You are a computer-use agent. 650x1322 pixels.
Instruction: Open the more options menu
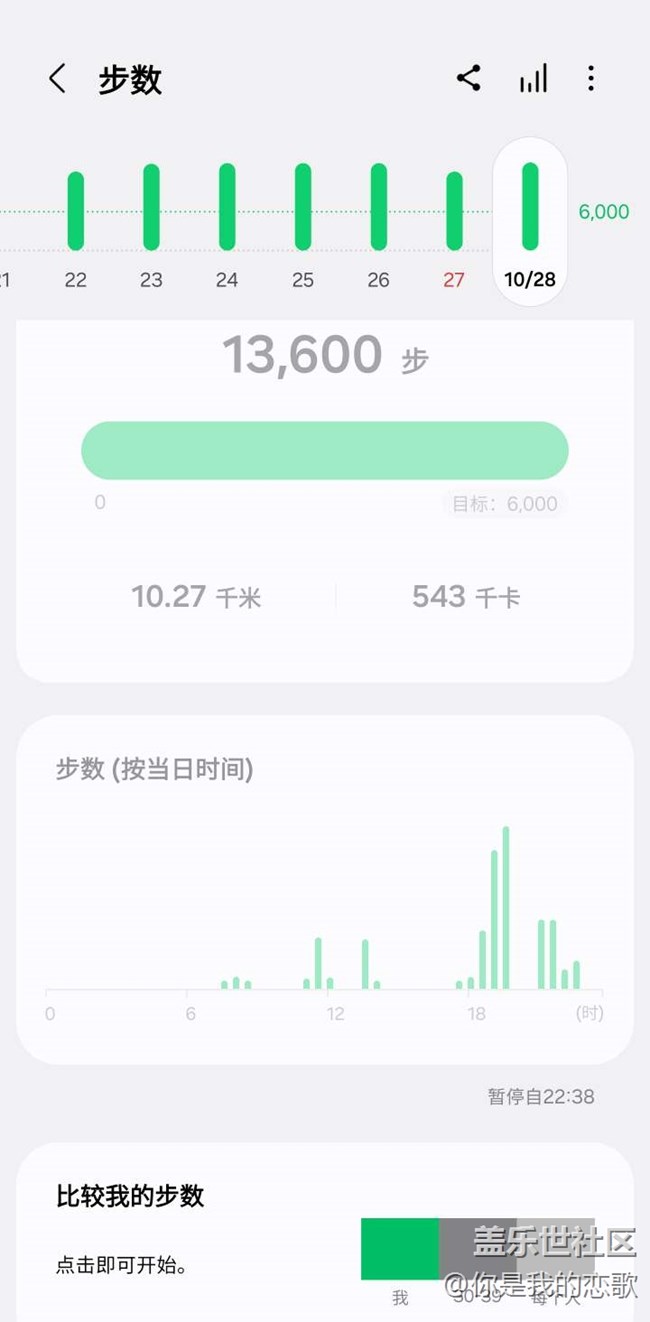coord(591,79)
